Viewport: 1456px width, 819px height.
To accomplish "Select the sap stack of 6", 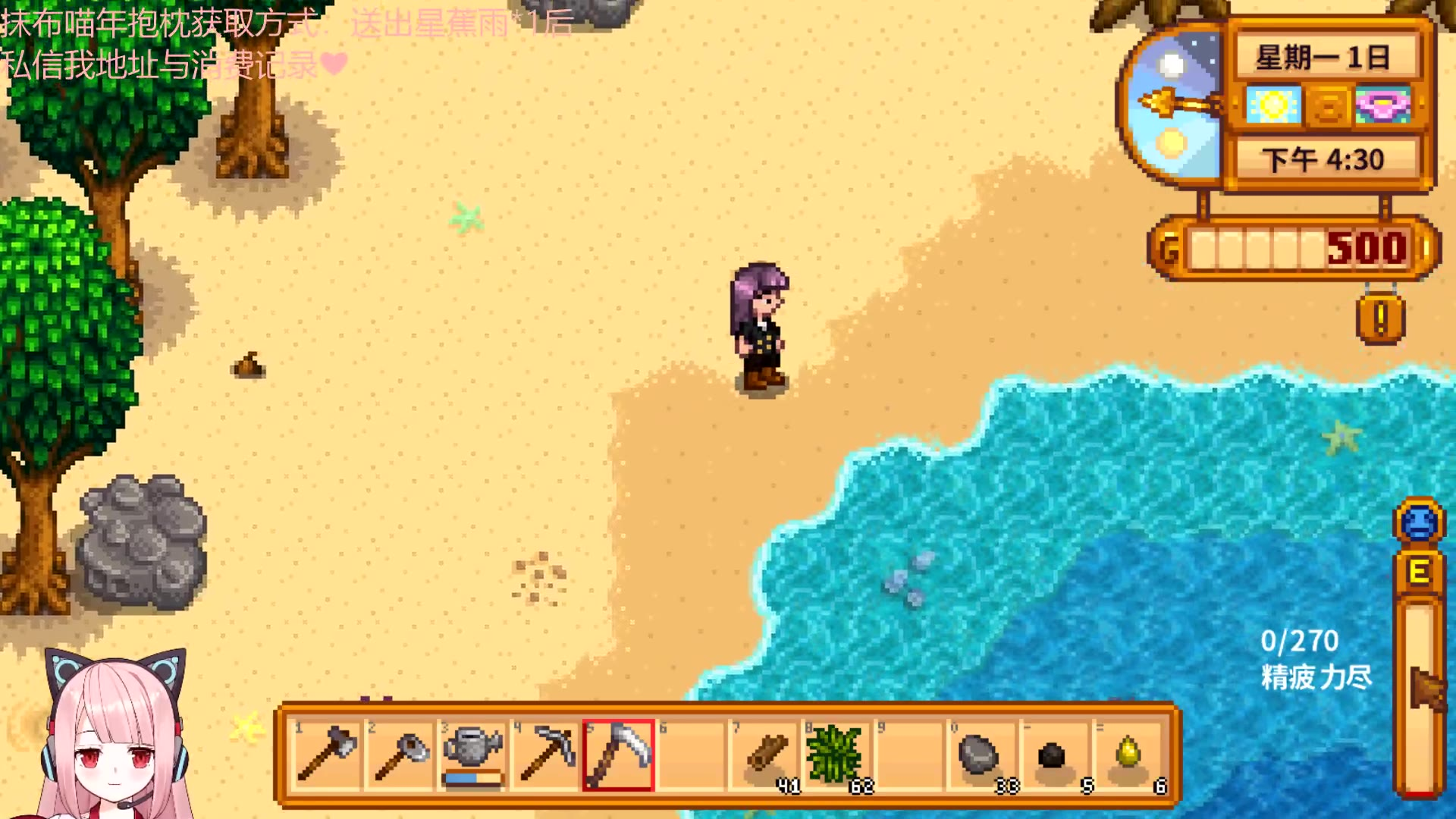I will (x=1128, y=755).
